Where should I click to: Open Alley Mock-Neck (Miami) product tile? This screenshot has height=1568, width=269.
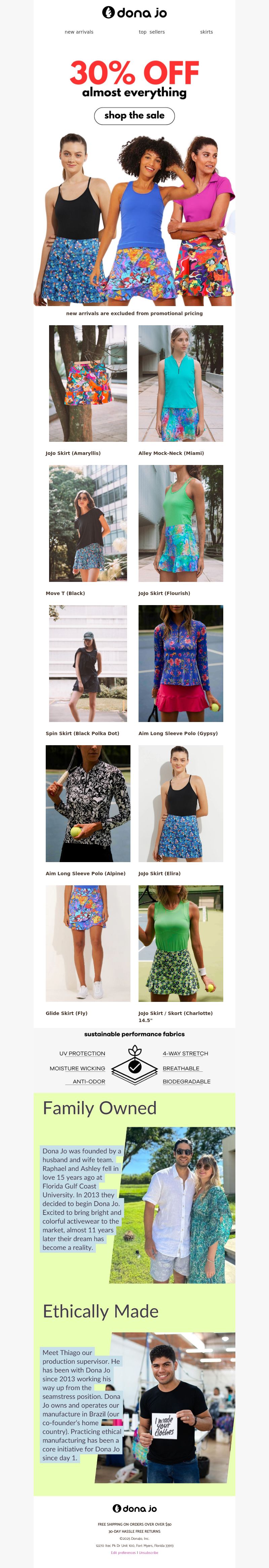coord(181,383)
